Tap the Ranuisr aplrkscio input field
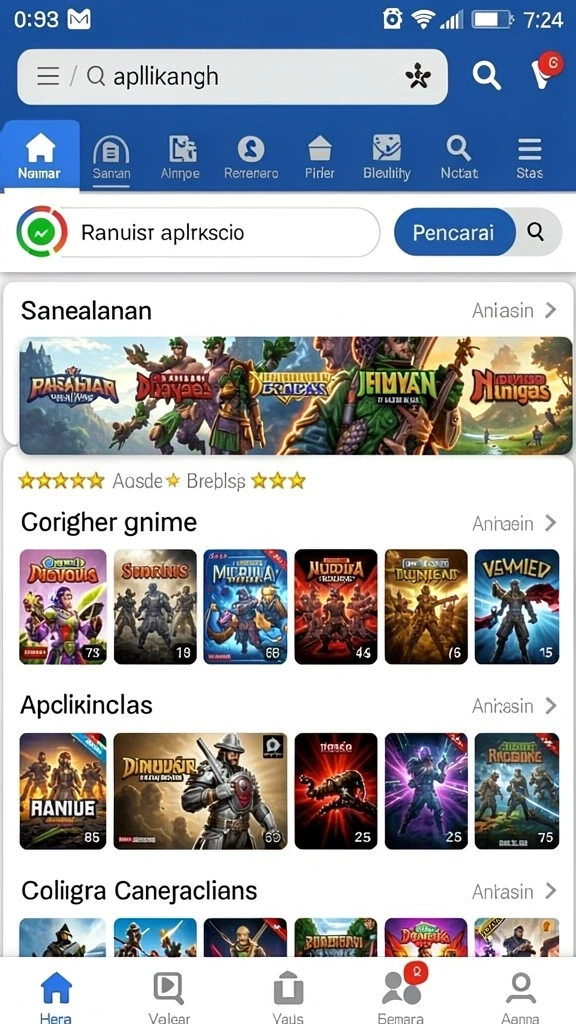Image resolution: width=576 pixels, height=1024 pixels. (x=197, y=232)
